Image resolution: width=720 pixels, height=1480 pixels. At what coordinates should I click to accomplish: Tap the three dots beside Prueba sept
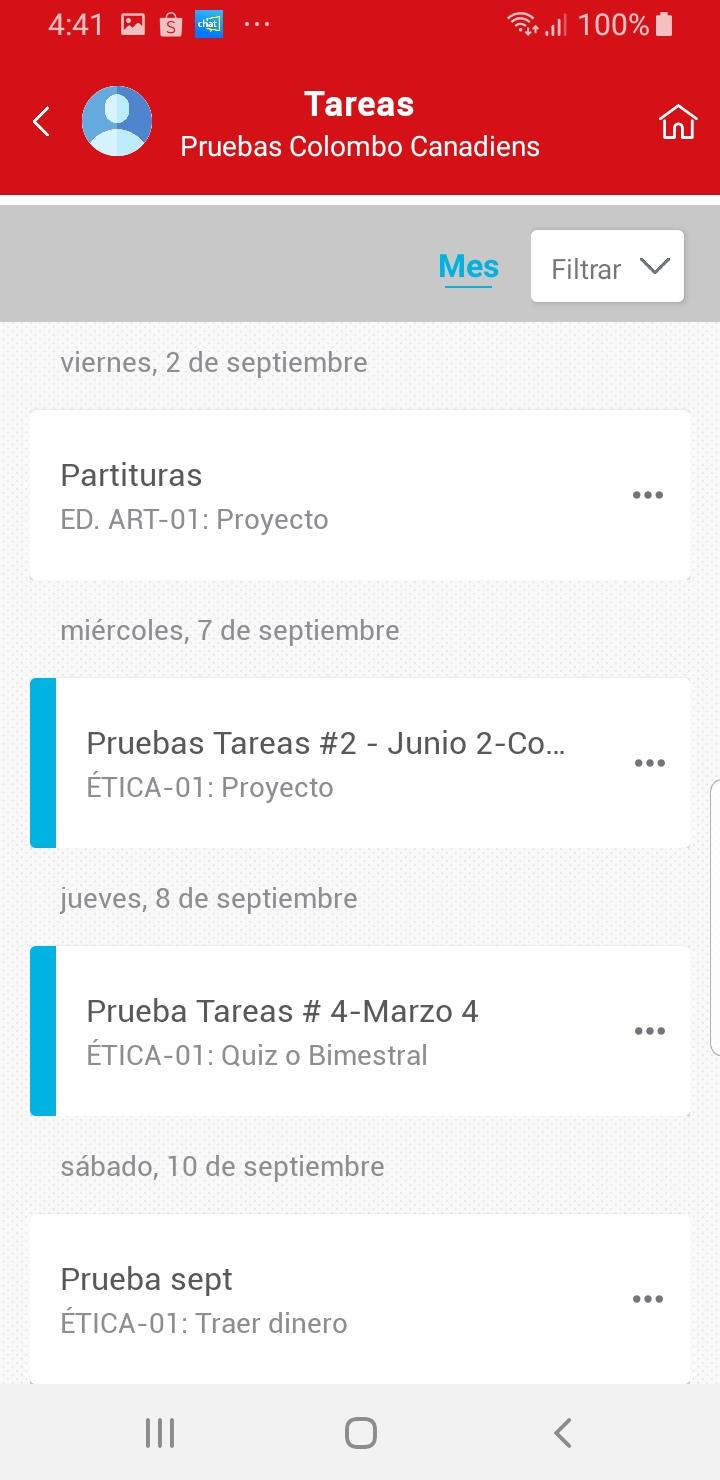tap(648, 1299)
